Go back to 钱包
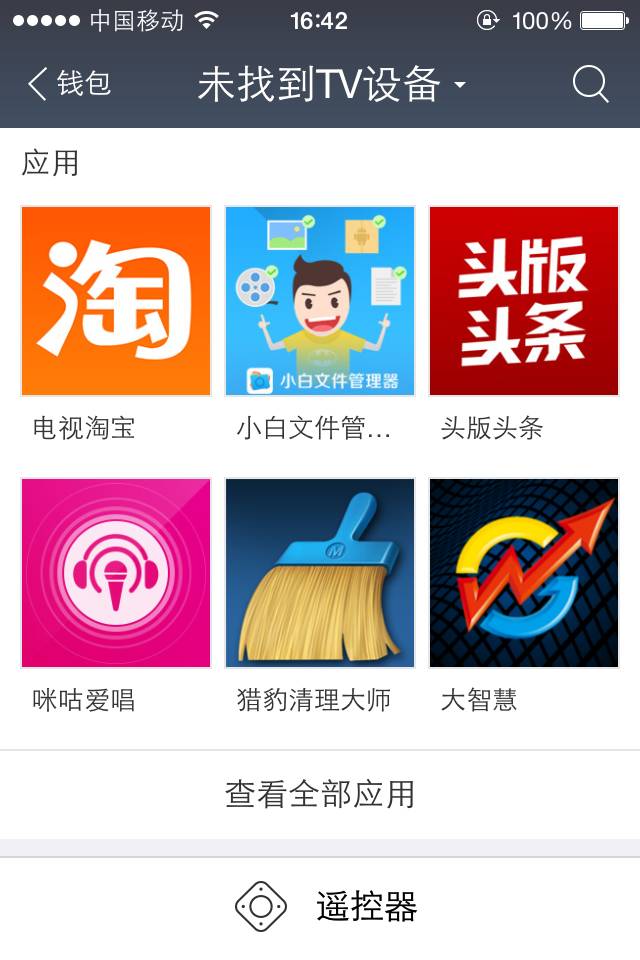 point(68,84)
